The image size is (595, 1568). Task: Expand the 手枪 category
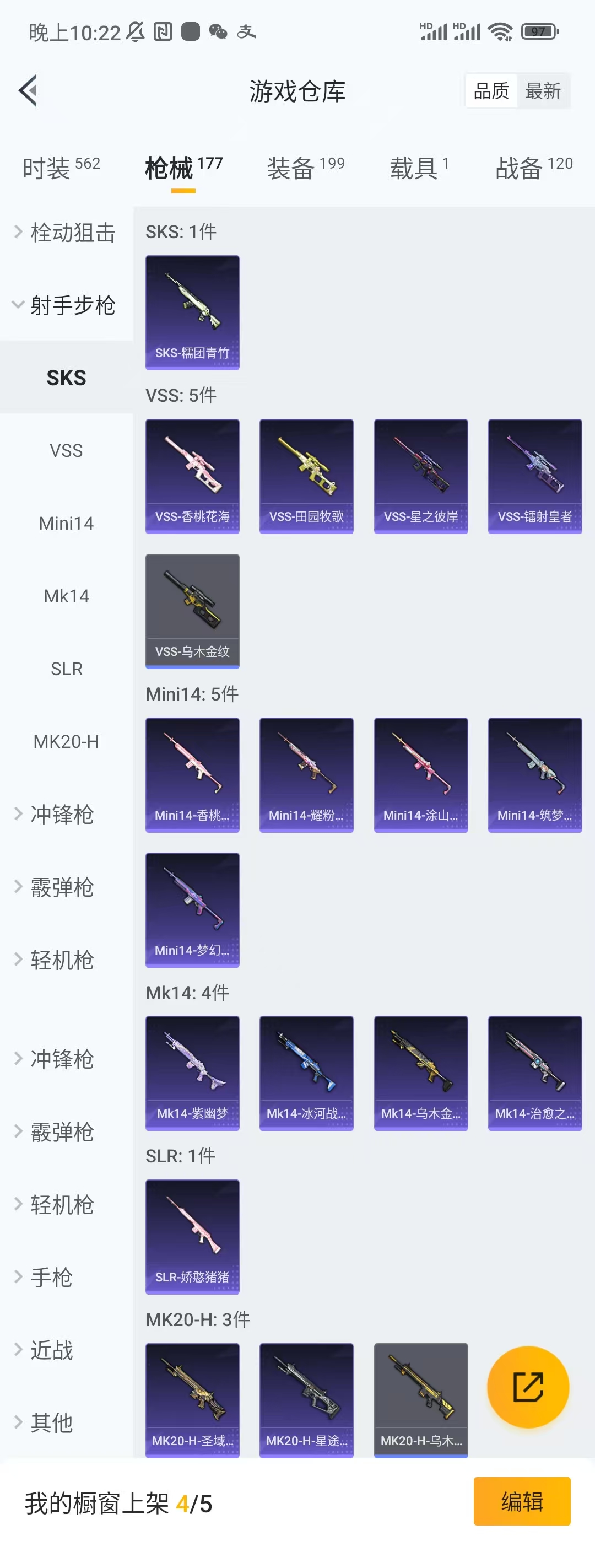pos(52,1277)
